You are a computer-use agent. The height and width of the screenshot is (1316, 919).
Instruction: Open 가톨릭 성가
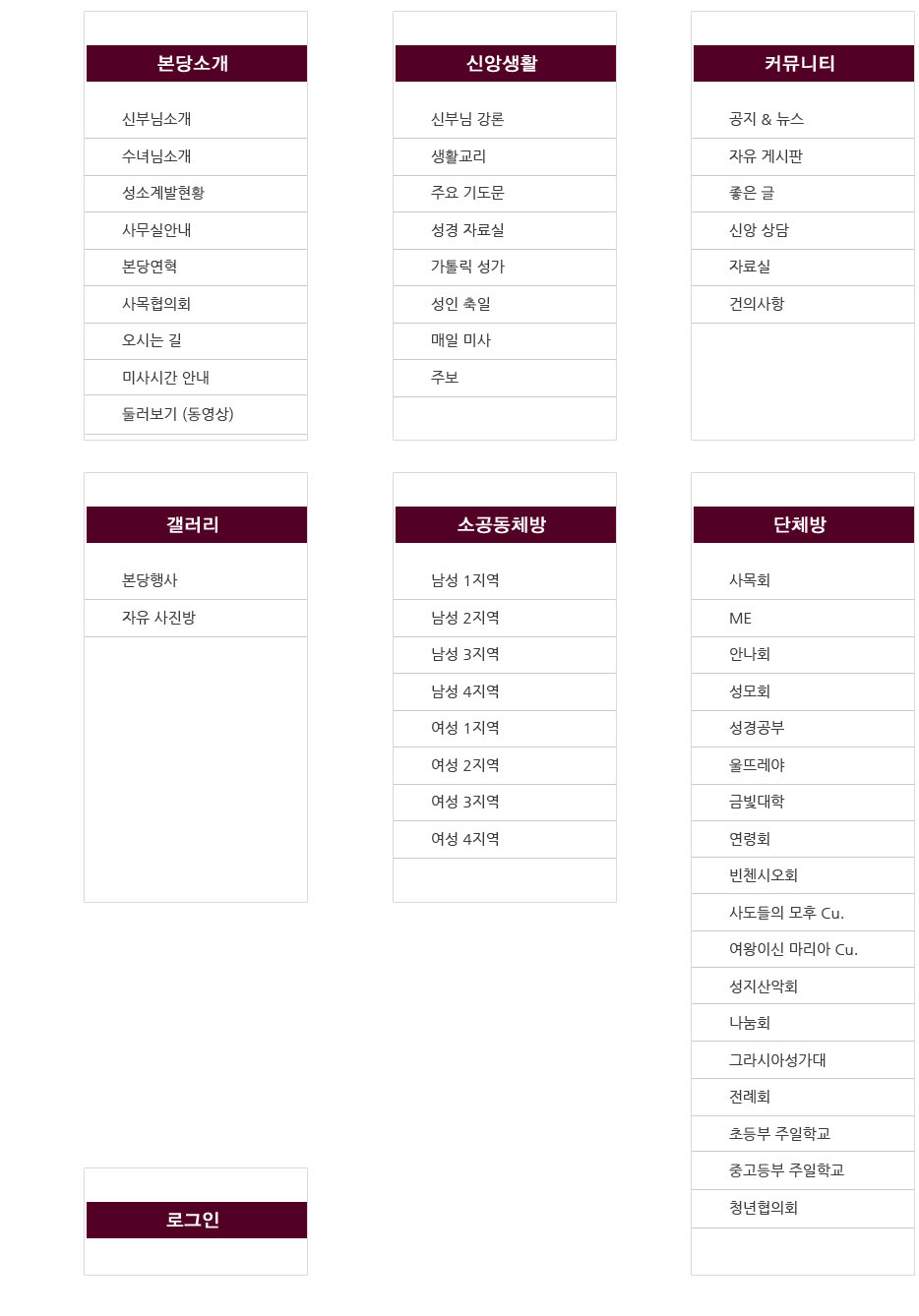coord(467,267)
